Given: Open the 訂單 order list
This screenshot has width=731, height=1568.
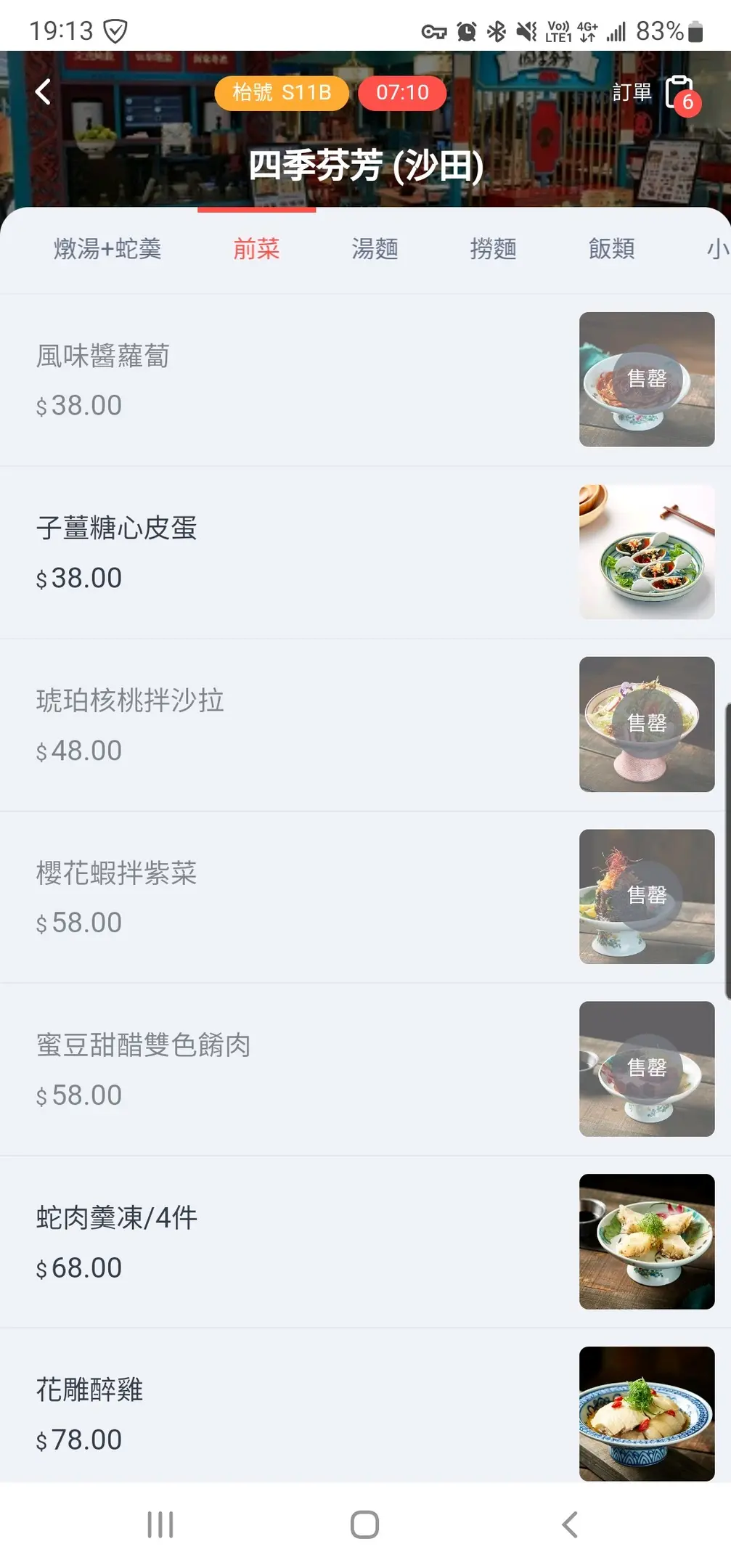Looking at the screenshot, I should coord(656,93).
